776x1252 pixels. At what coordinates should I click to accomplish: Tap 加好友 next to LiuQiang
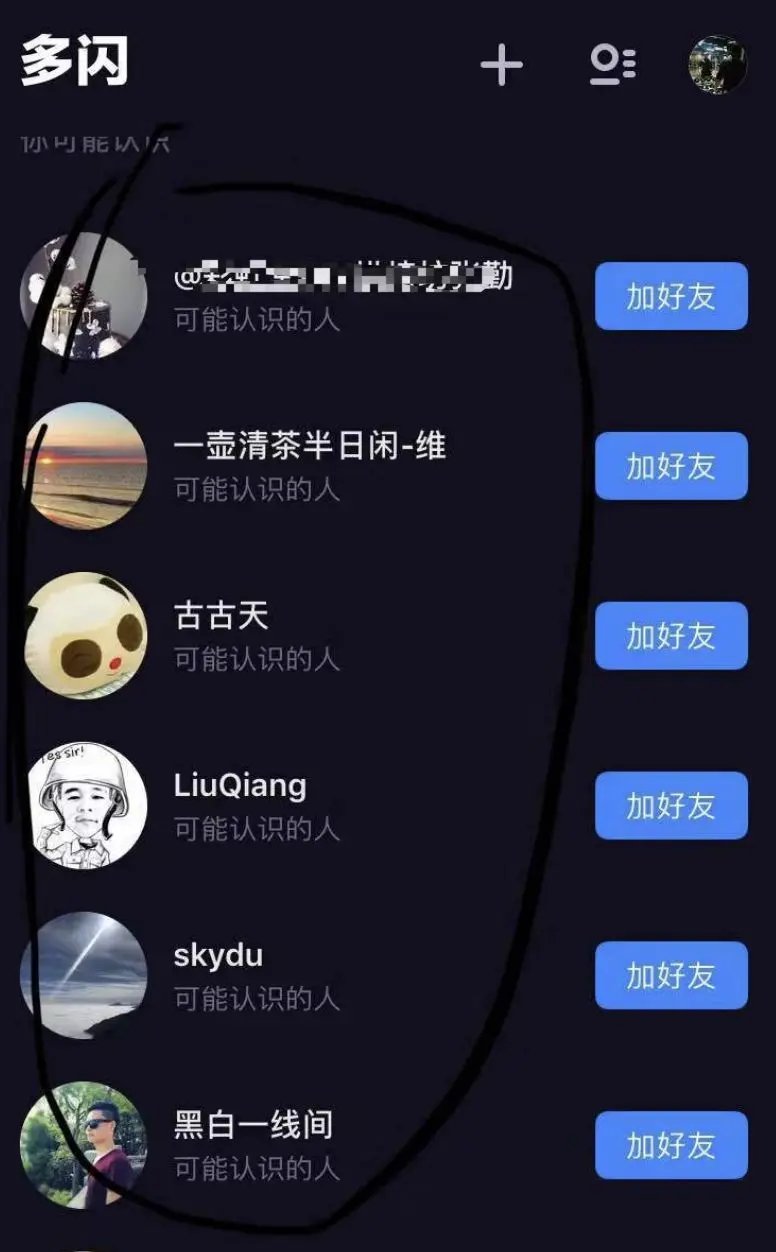point(671,806)
